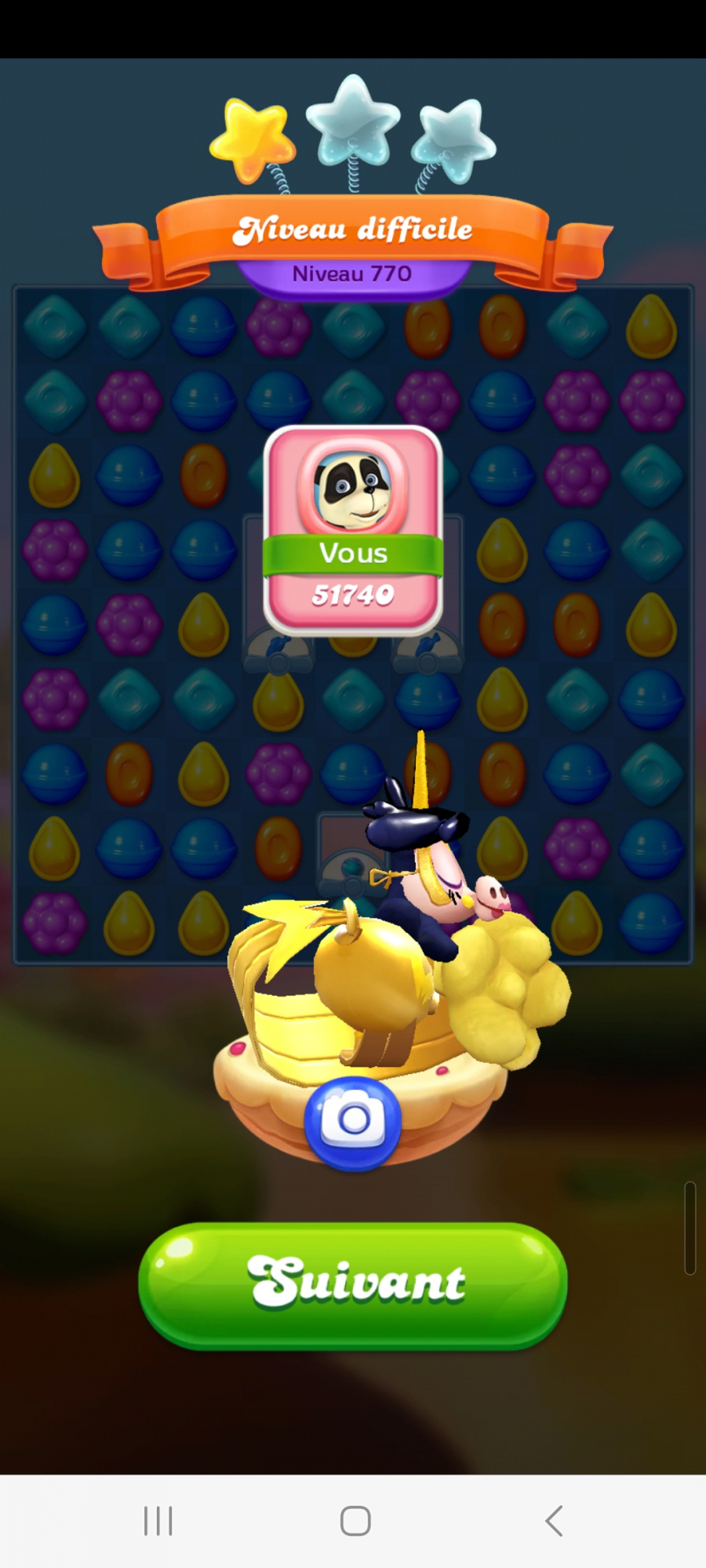The height and width of the screenshot is (1568, 706).
Task: Go to the phone home screen
Action: click(x=355, y=1521)
